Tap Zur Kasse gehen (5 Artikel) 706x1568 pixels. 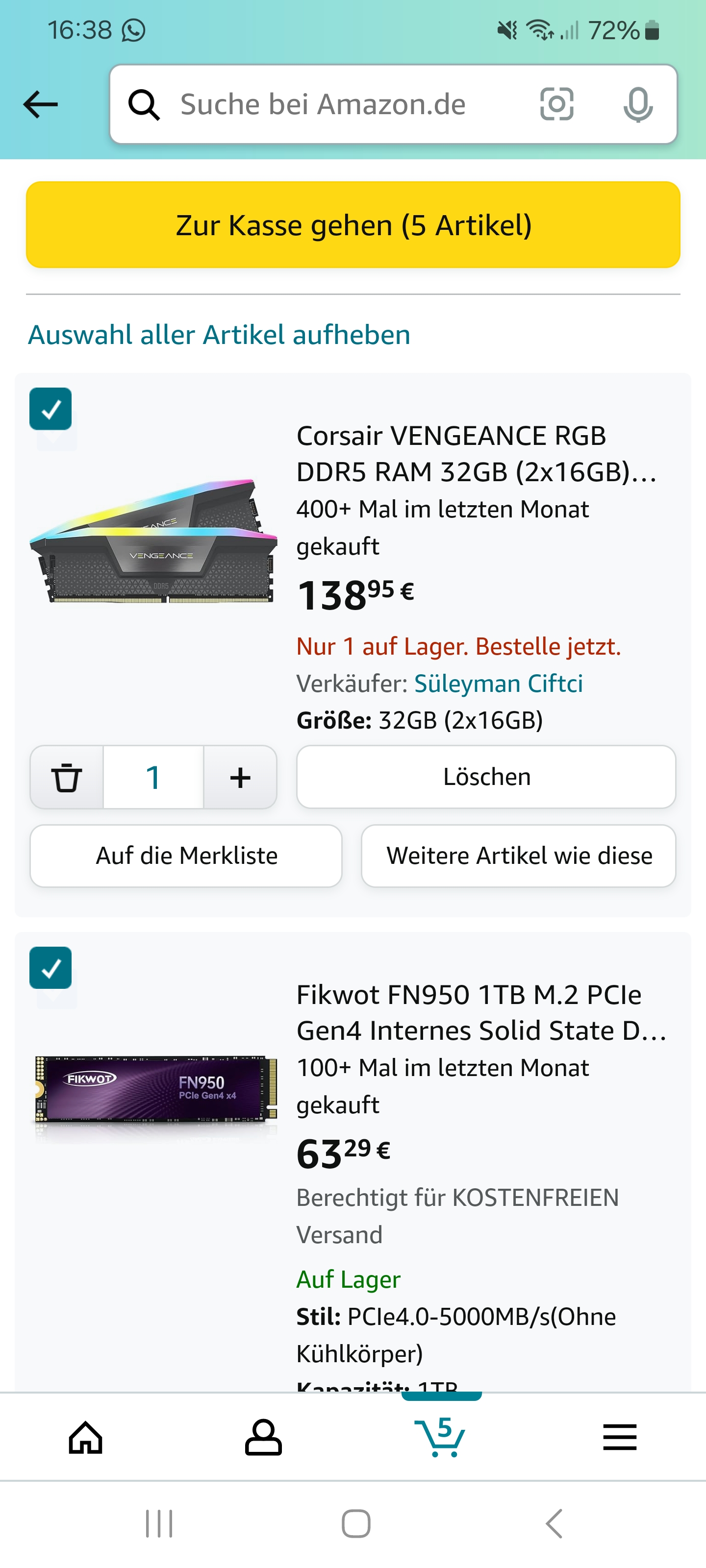point(353,224)
